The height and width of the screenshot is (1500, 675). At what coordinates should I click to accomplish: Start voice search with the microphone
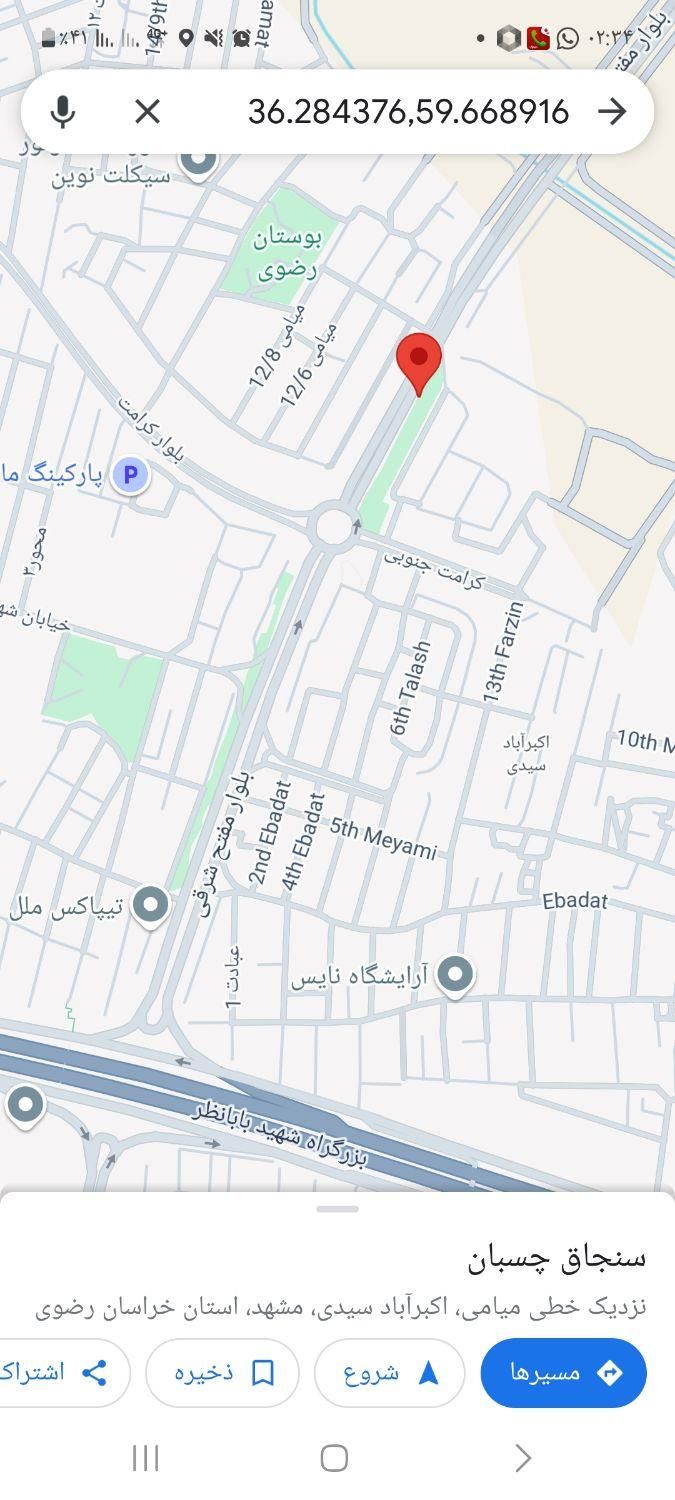point(62,111)
